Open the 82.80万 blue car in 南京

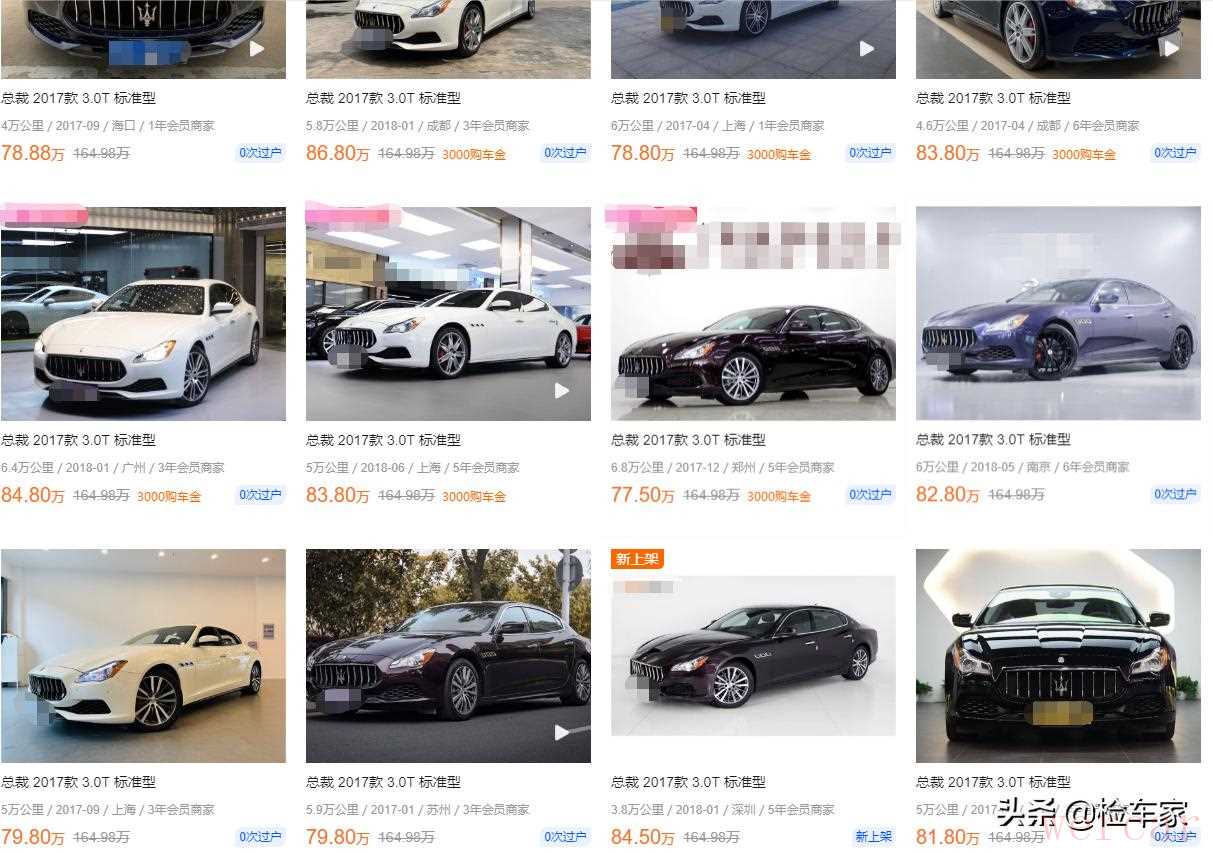(x=1058, y=315)
